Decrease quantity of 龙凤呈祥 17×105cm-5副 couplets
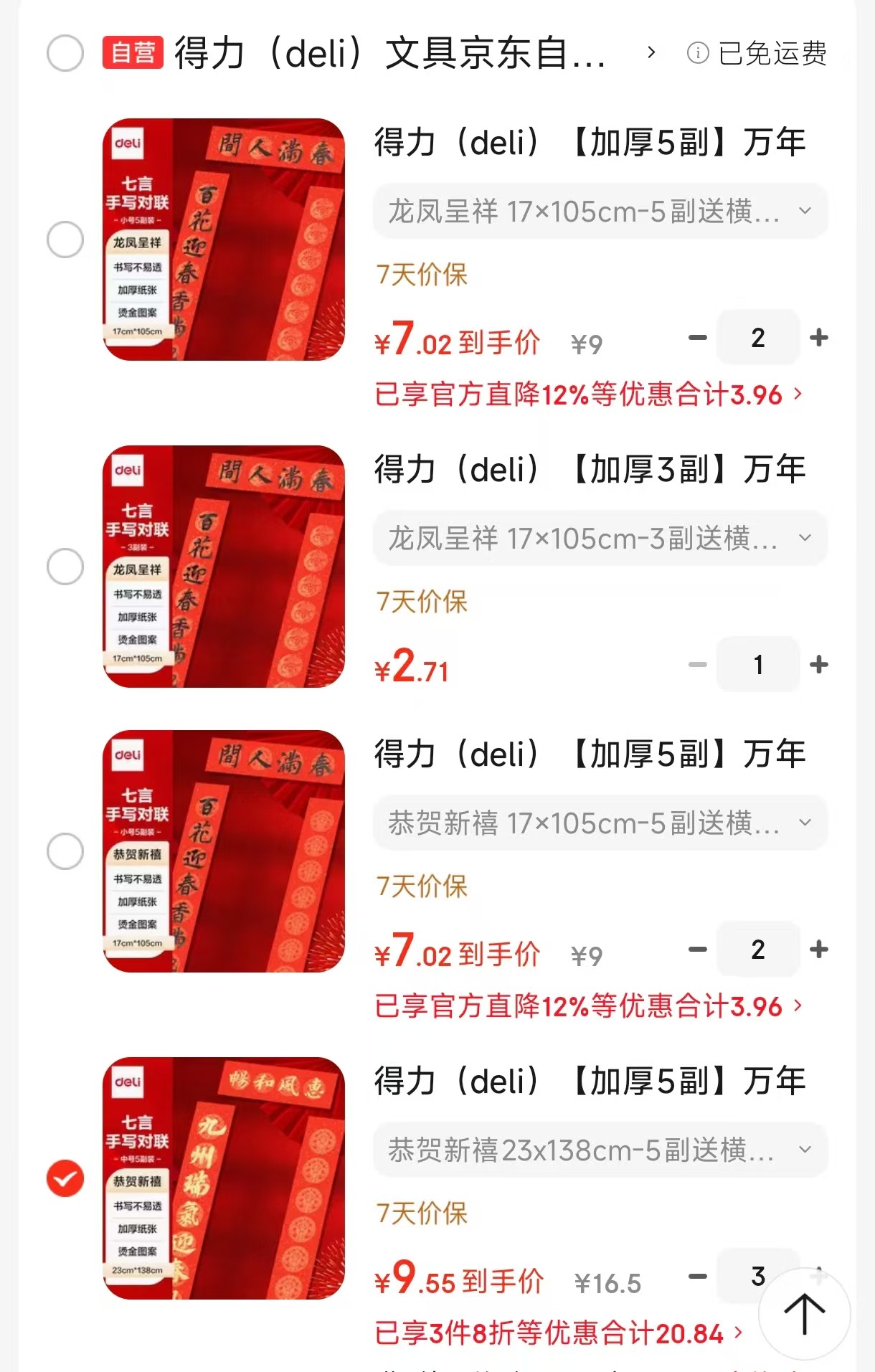This screenshot has width=875, height=1372. (698, 337)
